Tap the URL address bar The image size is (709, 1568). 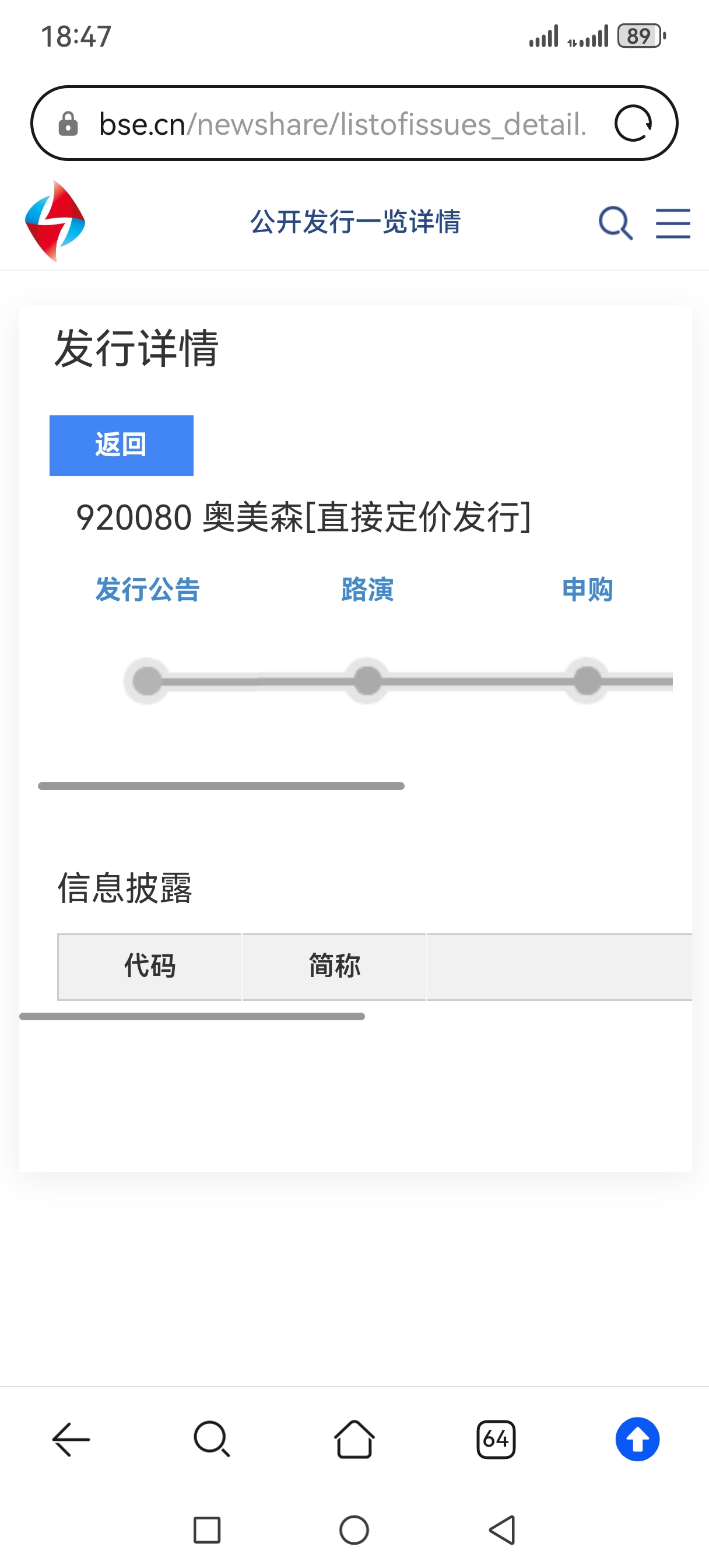[341, 124]
